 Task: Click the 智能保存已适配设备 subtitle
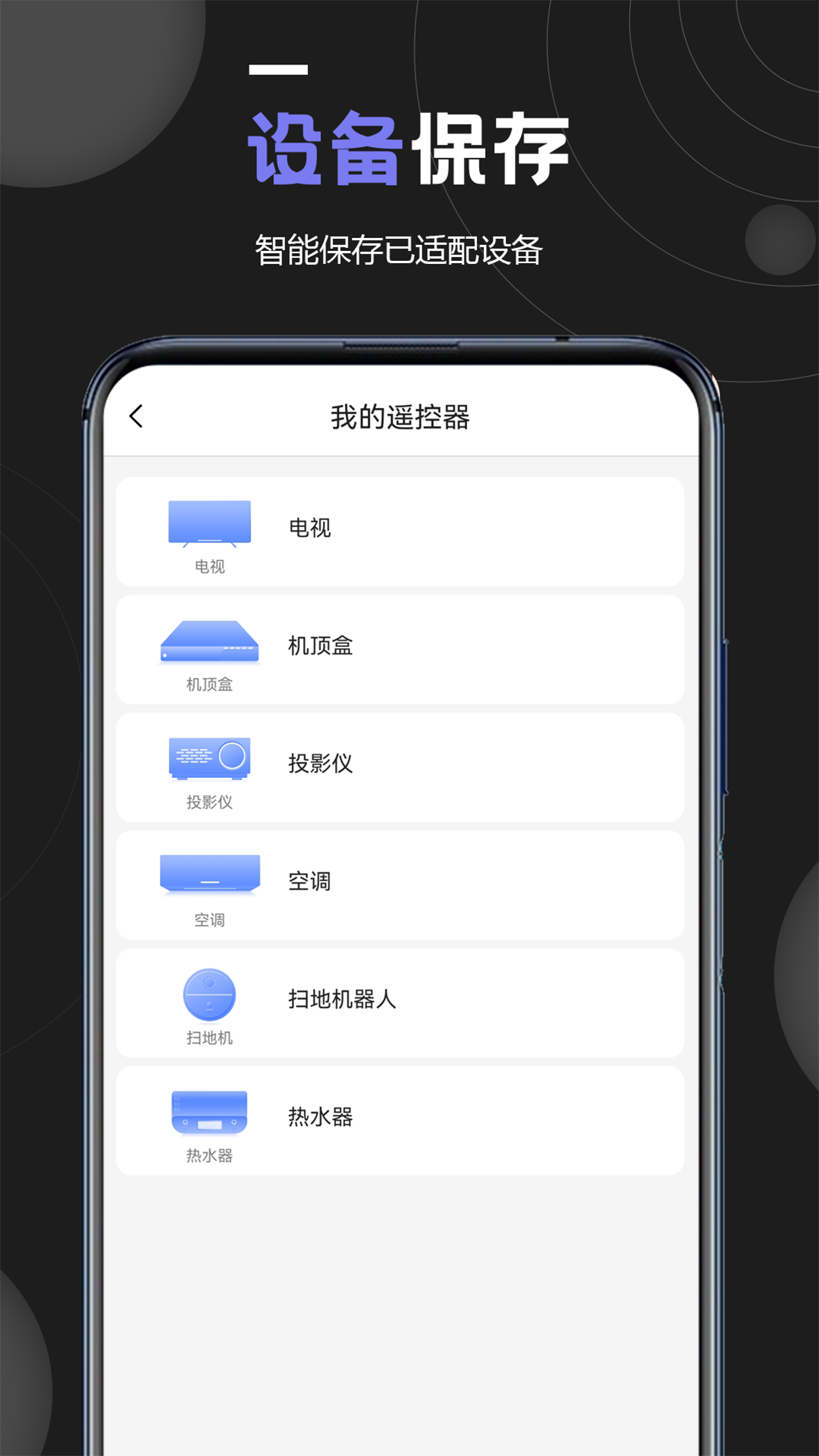click(400, 245)
